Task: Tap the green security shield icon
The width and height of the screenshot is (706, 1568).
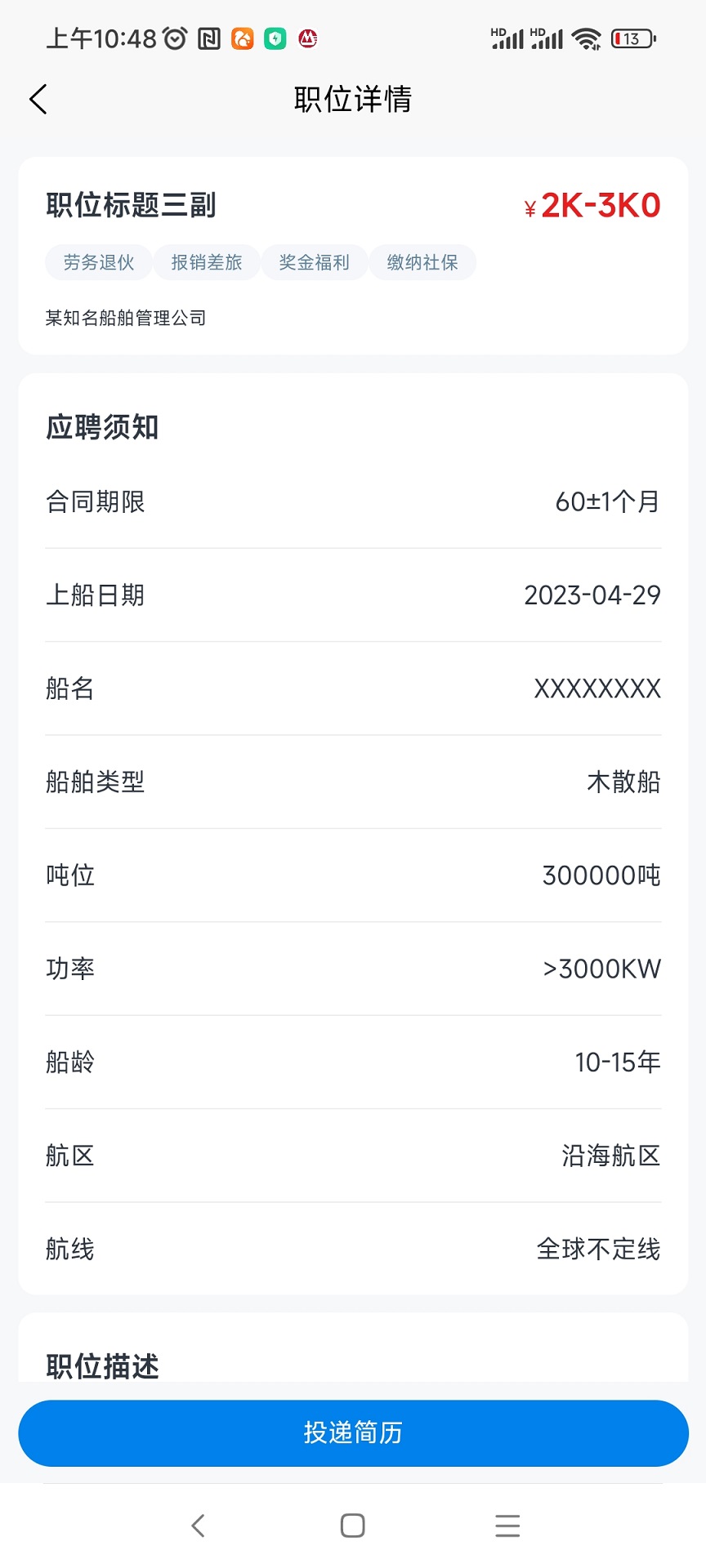Action: coord(275,38)
